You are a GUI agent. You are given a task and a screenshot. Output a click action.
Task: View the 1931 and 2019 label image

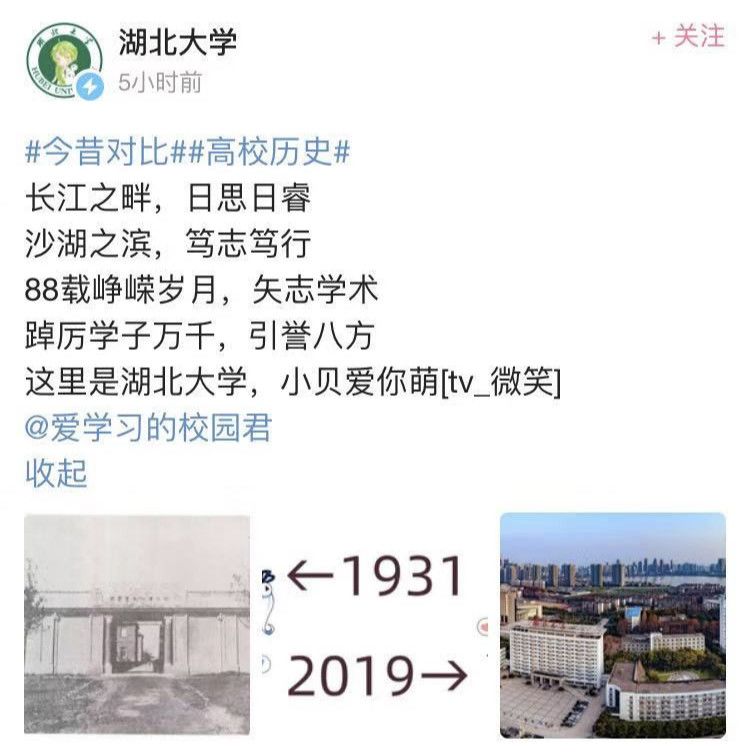click(x=375, y=624)
